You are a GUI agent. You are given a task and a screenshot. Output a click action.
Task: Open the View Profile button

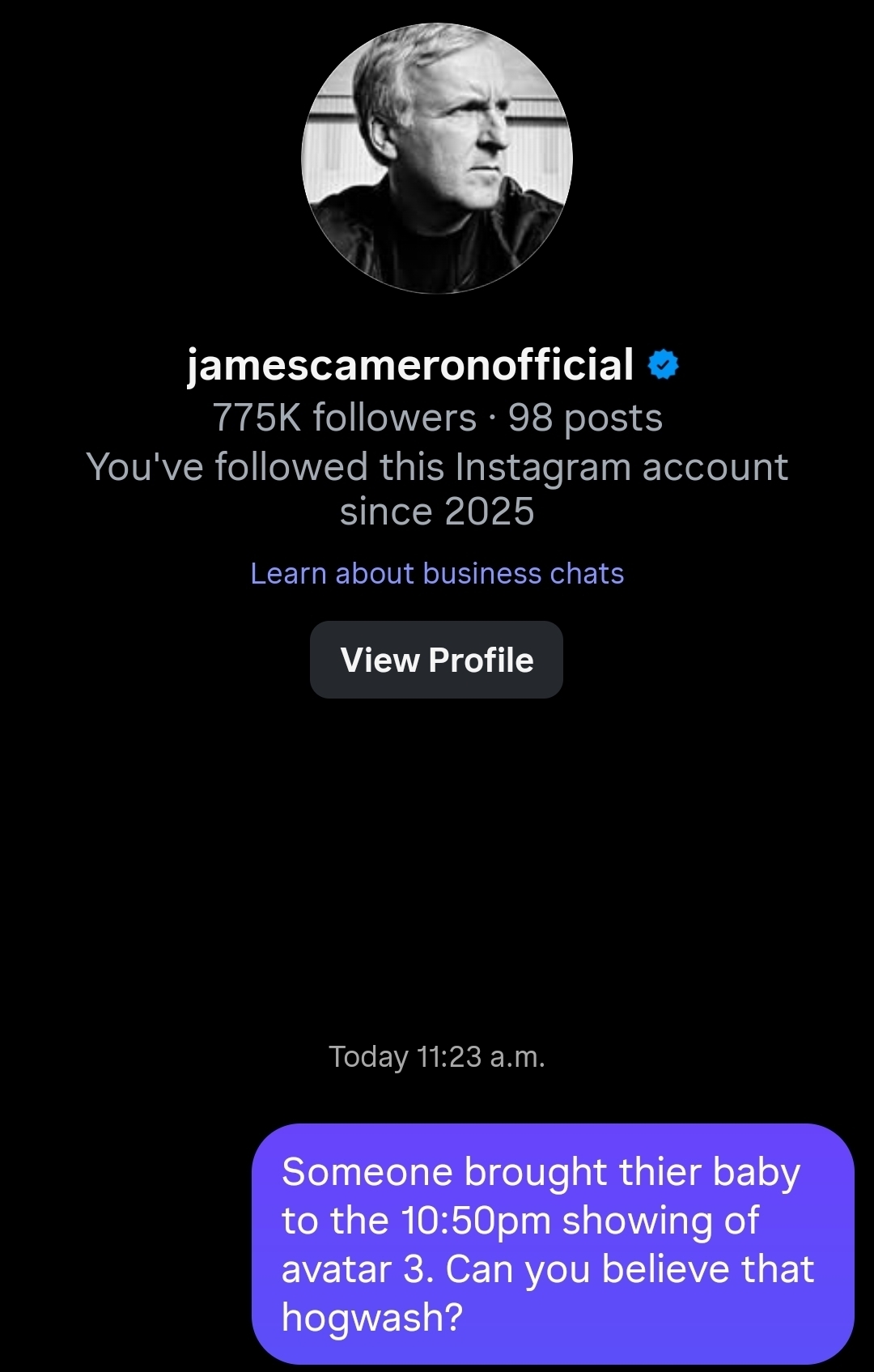(x=436, y=660)
